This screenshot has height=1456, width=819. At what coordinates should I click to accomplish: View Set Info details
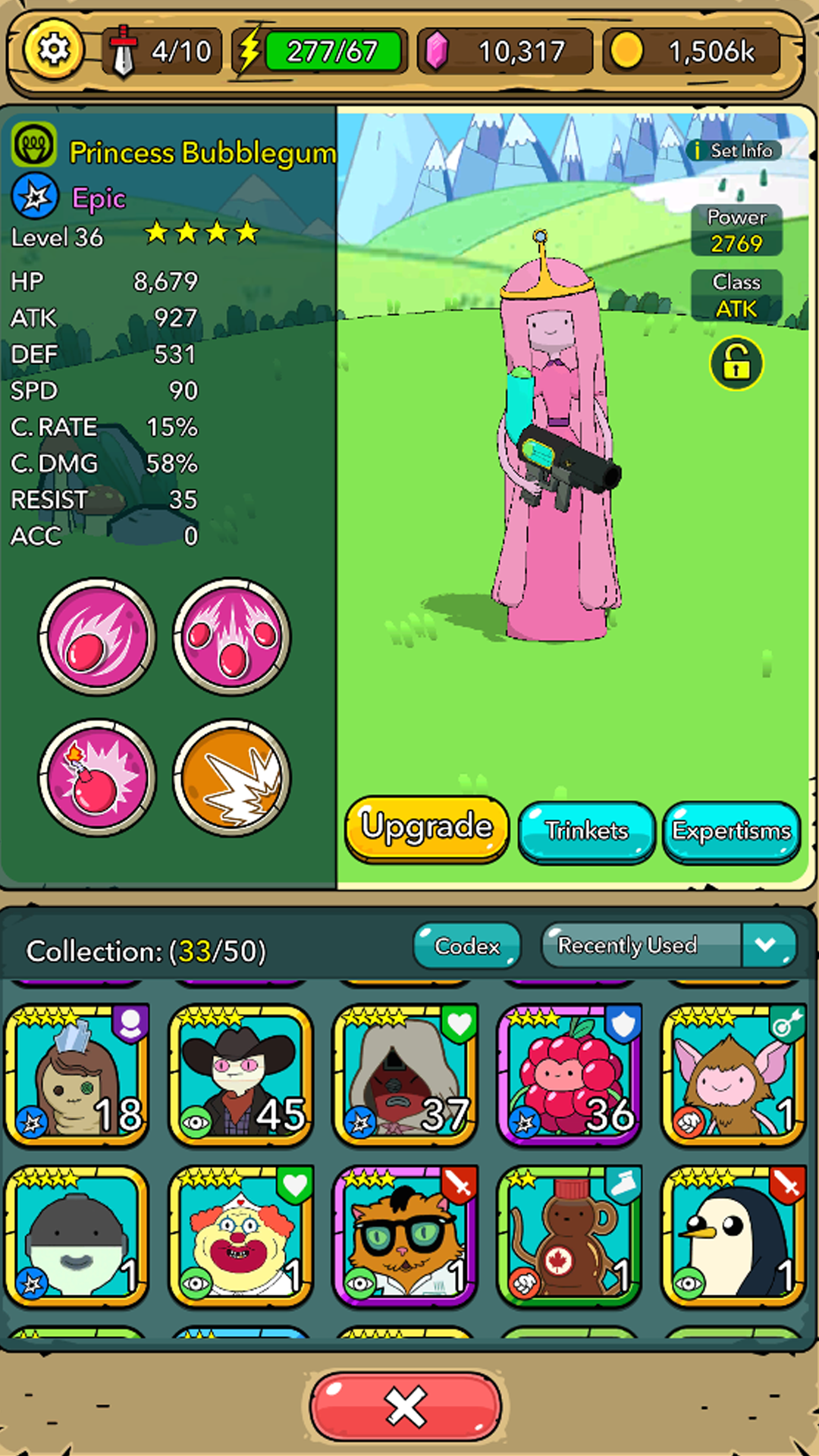pyautogui.click(x=733, y=151)
